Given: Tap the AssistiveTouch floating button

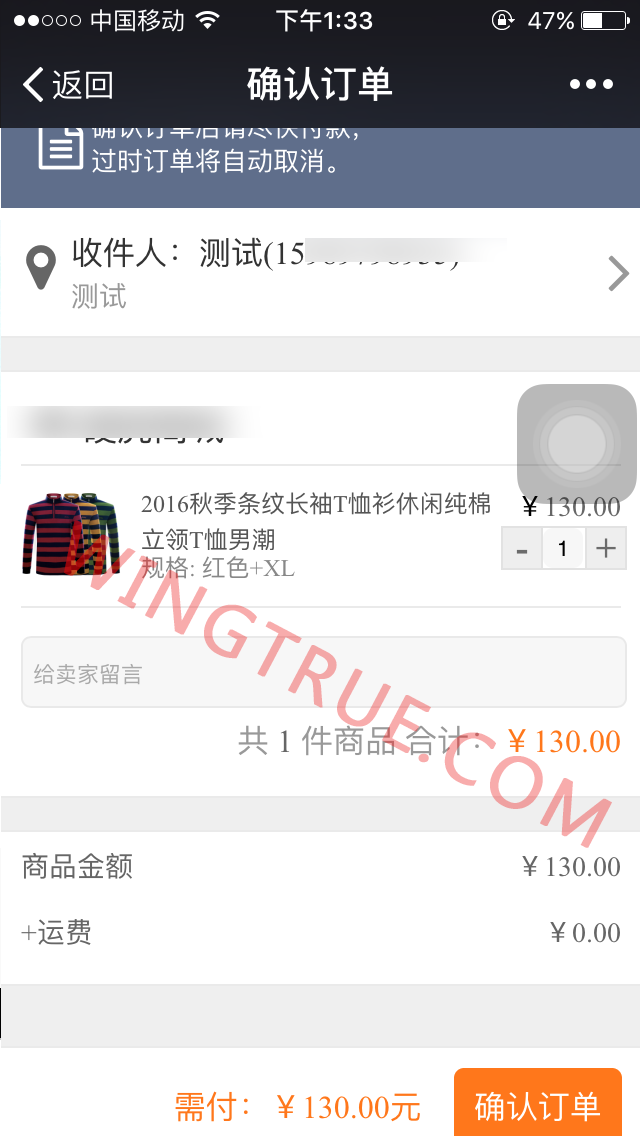Looking at the screenshot, I should point(577,443).
